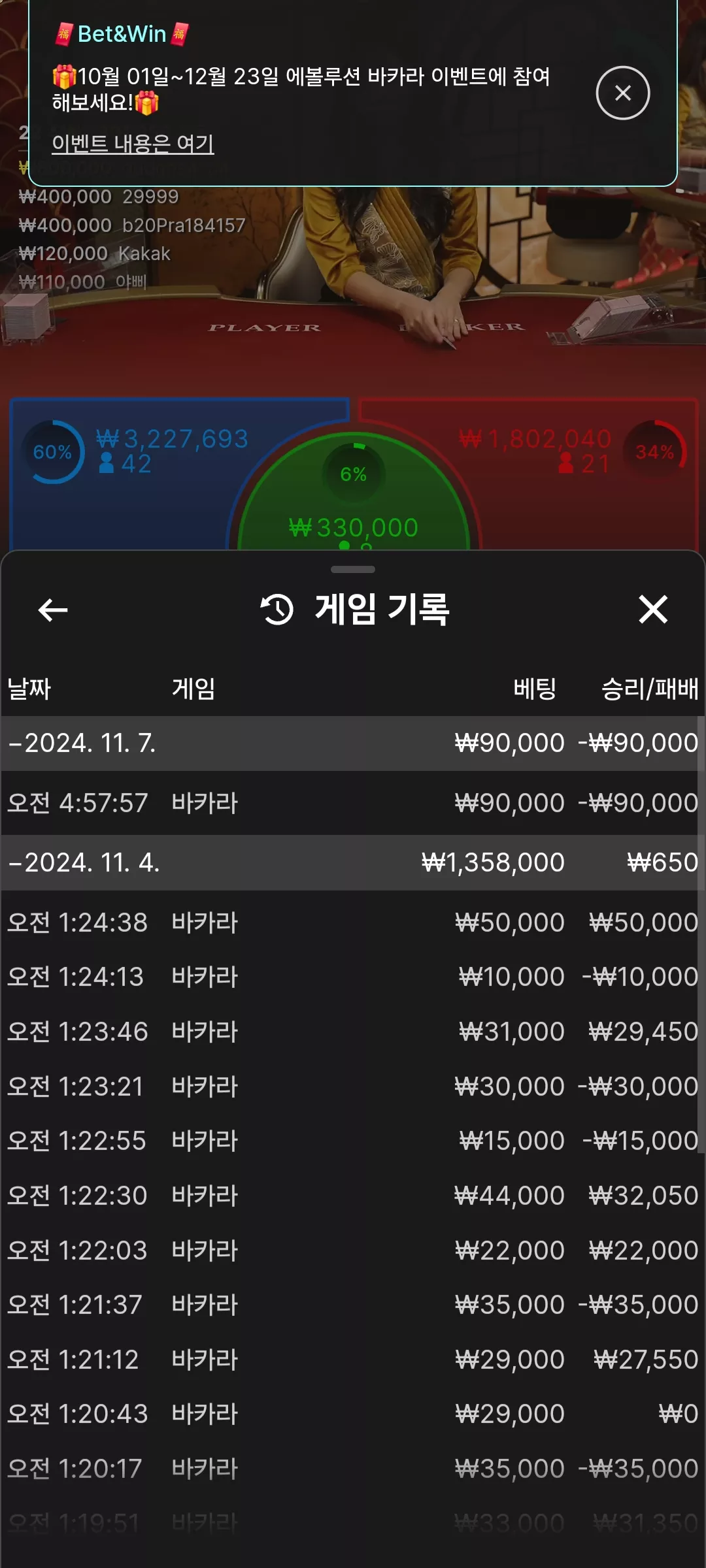View the 오전 1:24:13 game round details
The width and height of the screenshot is (706, 1568).
(x=353, y=977)
